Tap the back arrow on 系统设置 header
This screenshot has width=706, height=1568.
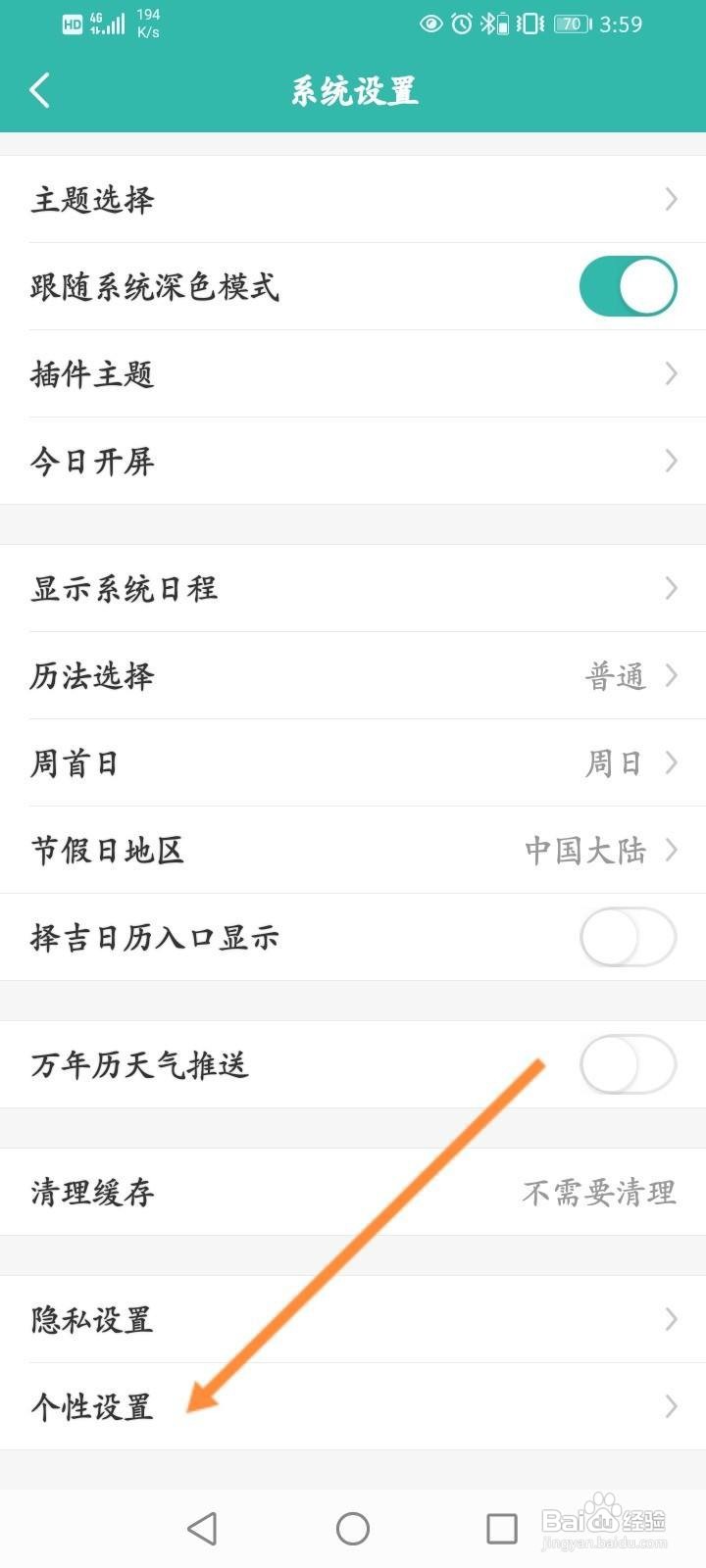click(39, 89)
